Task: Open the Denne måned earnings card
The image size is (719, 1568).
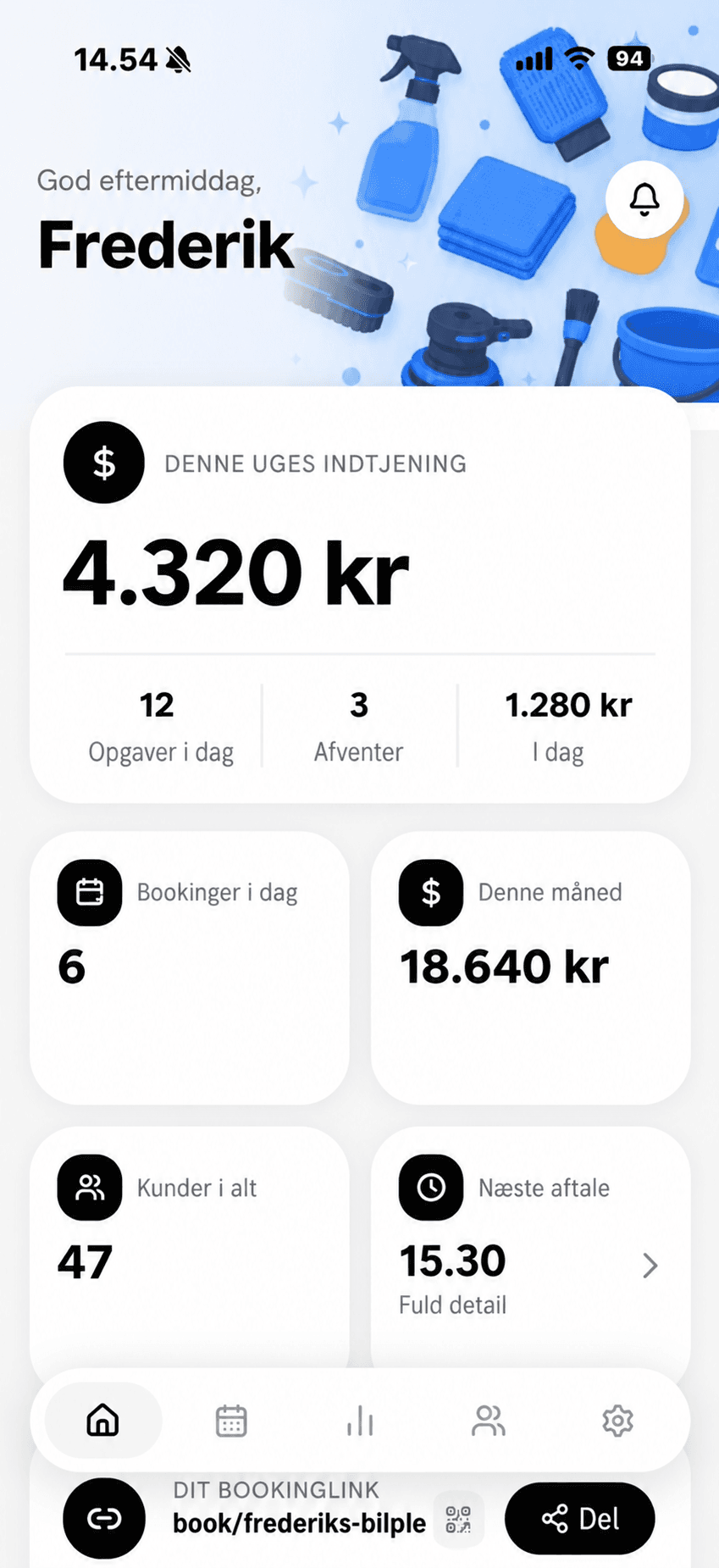Action: [x=531, y=967]
